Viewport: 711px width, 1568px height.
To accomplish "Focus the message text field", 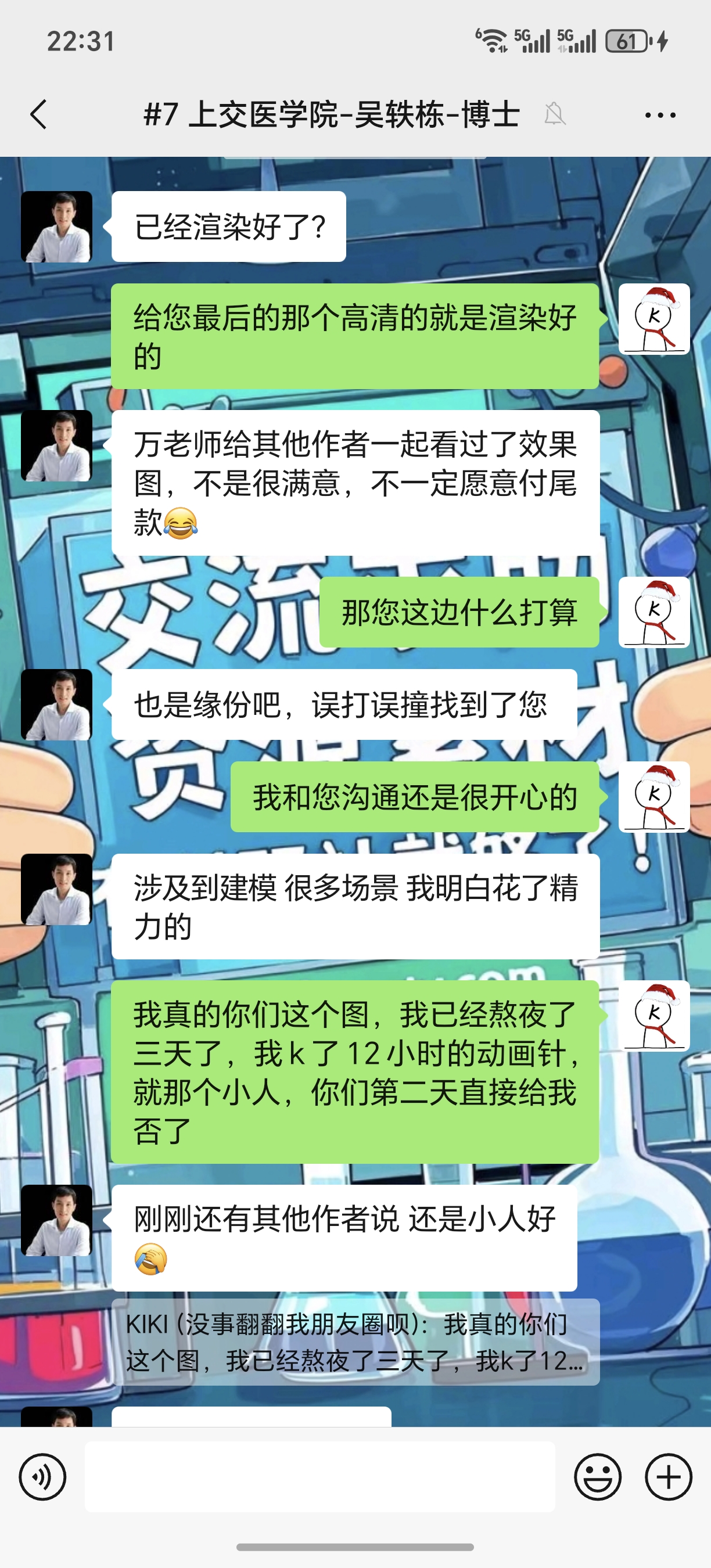I will pos(319,1476).
